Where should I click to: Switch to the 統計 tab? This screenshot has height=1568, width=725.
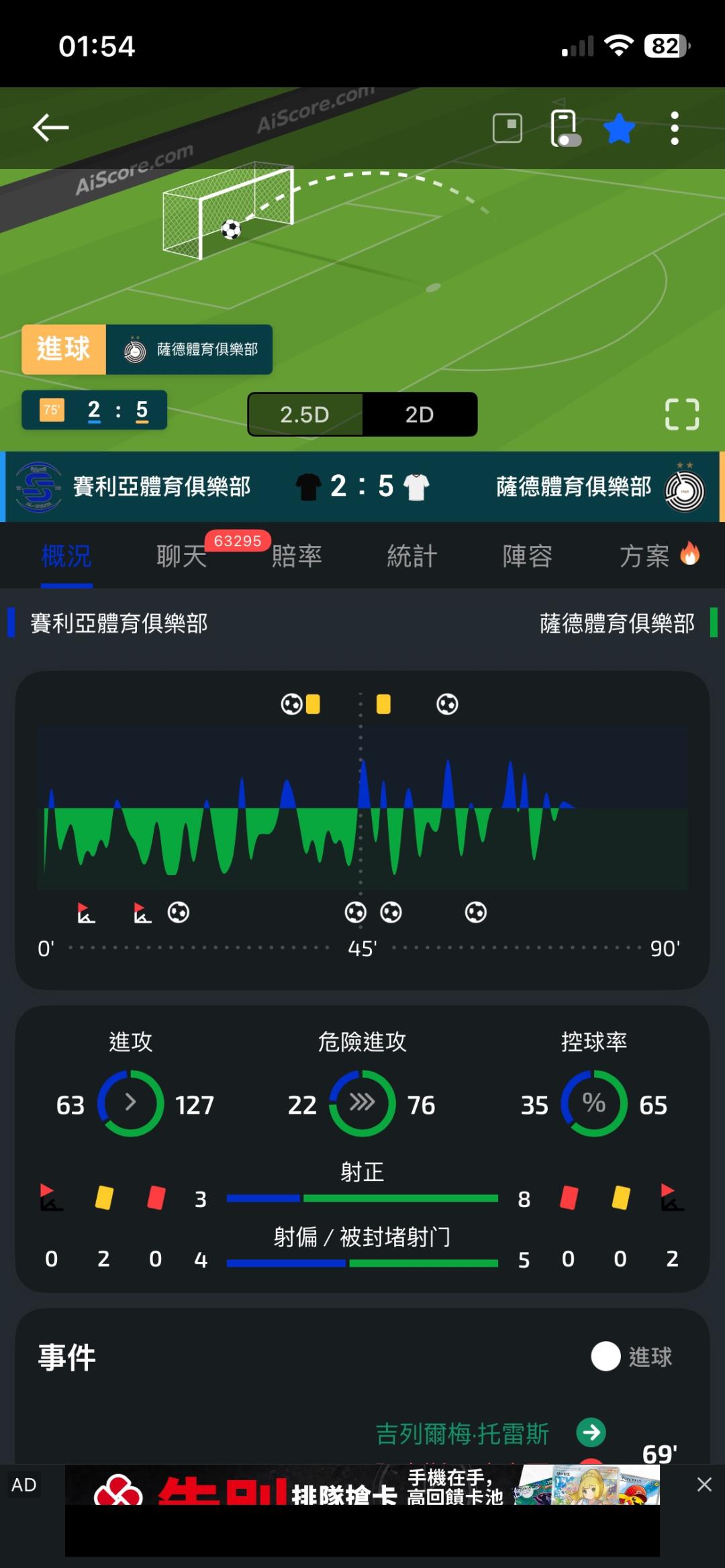point(412,556)
